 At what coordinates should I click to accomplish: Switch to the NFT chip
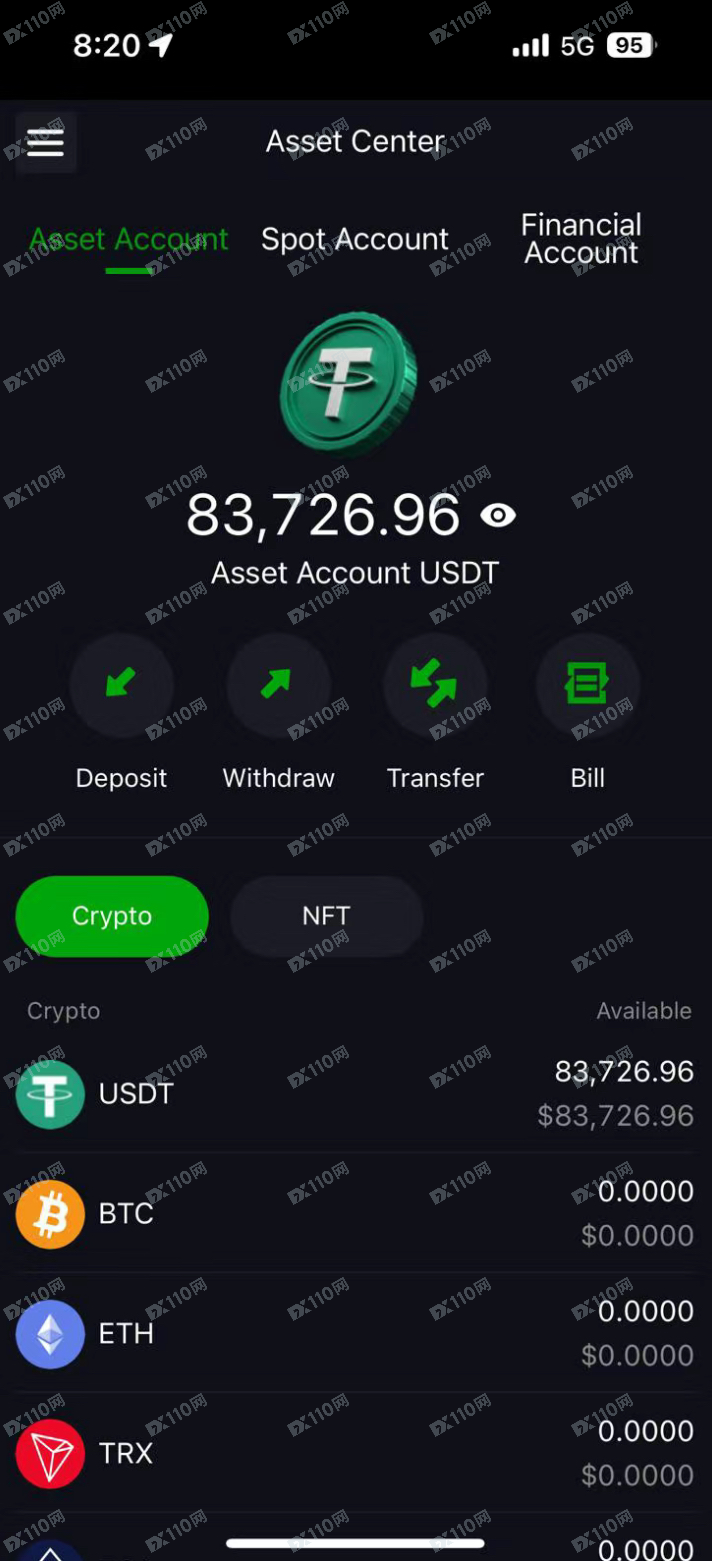(326, 916)
